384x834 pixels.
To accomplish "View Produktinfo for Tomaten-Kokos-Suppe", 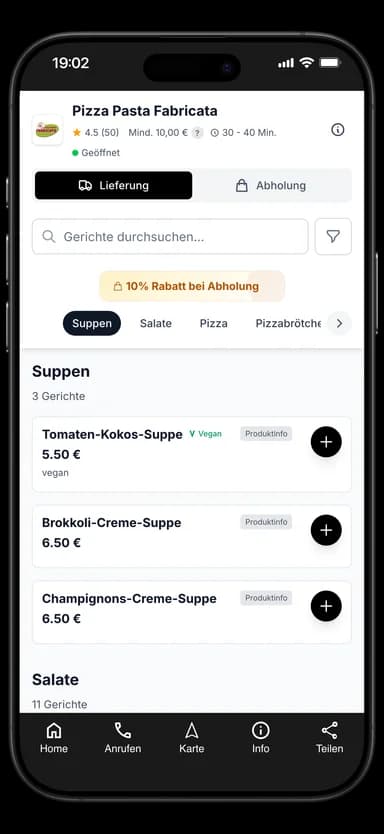I will tap(266, 434).
